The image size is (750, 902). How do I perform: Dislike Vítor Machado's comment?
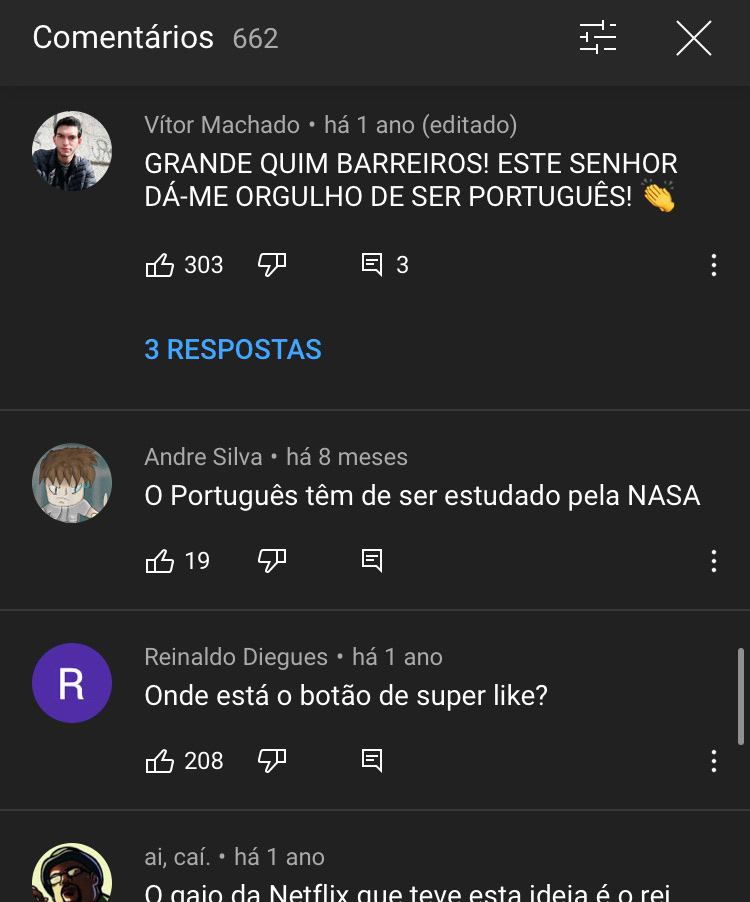pos(272,265)
